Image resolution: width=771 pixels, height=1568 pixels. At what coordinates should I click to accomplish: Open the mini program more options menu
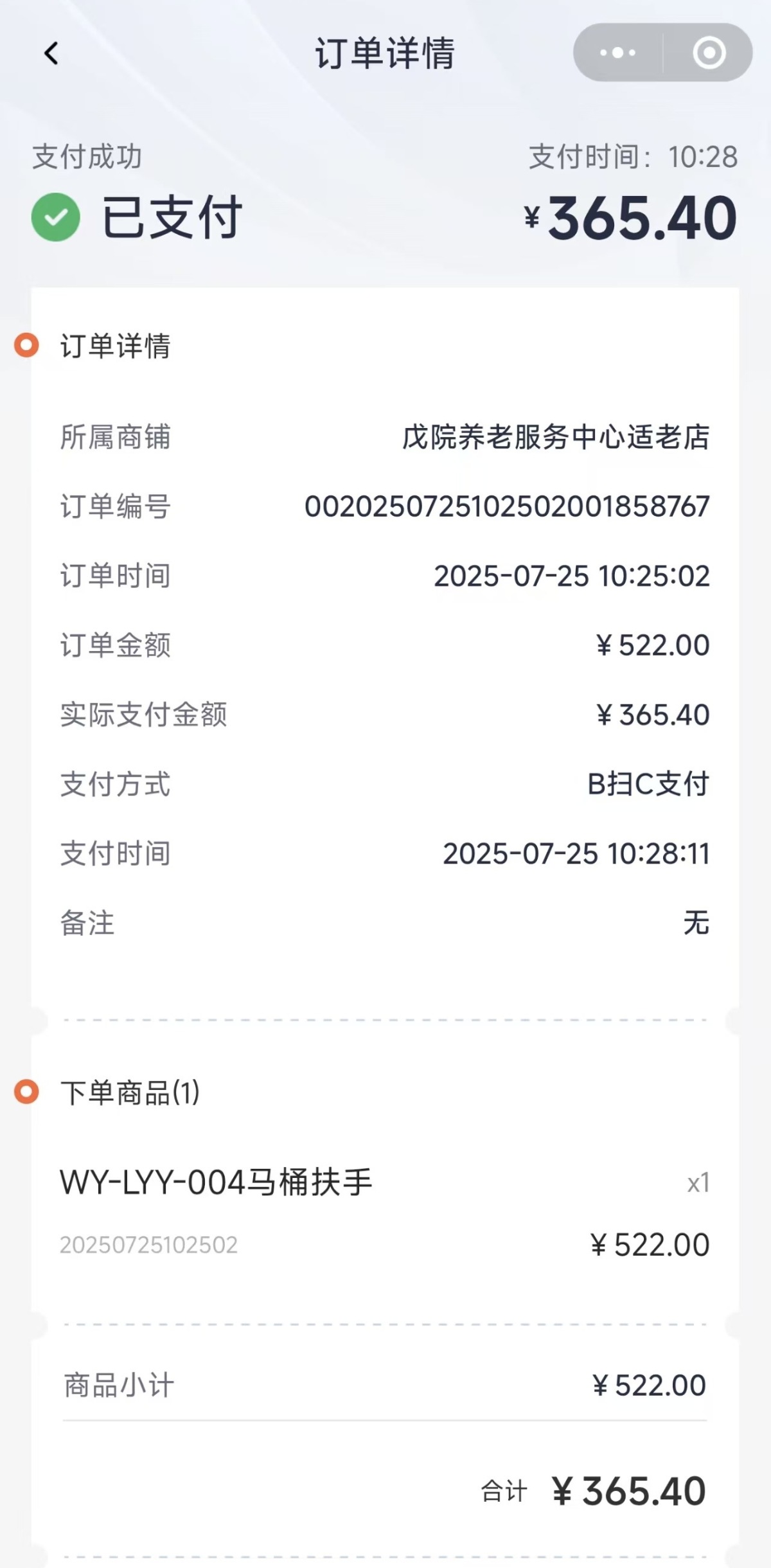point(617,53)
